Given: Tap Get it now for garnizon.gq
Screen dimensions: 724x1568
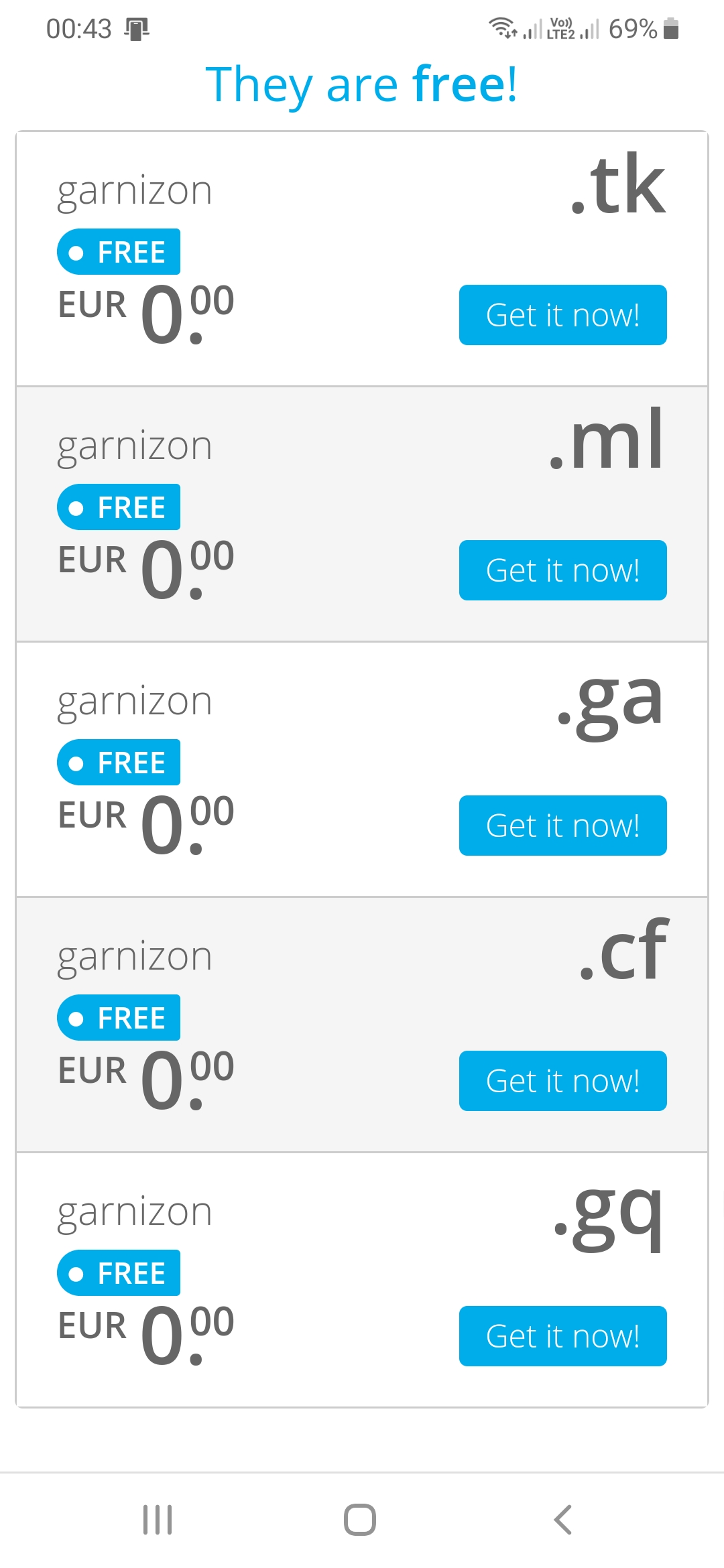Looking at the screenshot, I should 562,1336.
